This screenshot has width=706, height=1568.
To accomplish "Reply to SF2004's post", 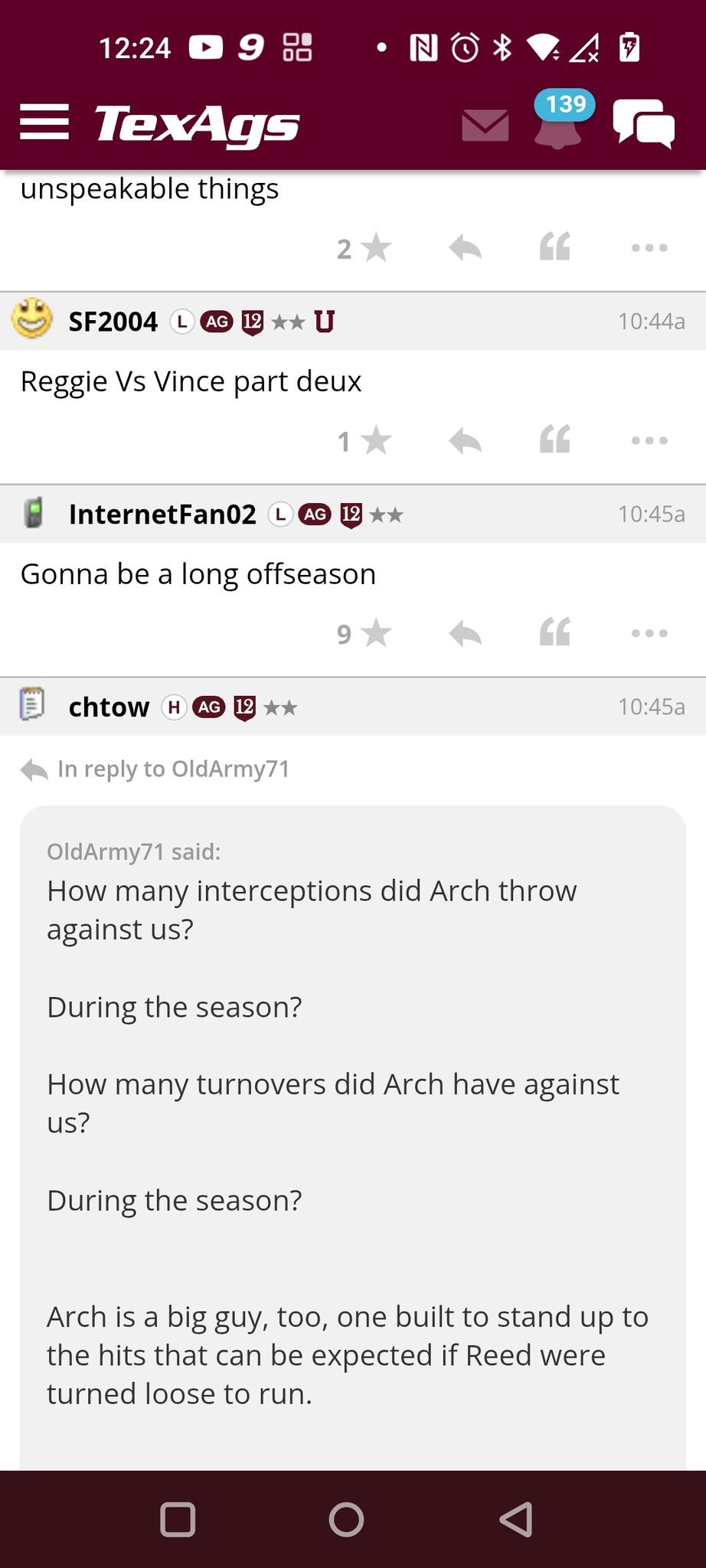I will [465, 441].
